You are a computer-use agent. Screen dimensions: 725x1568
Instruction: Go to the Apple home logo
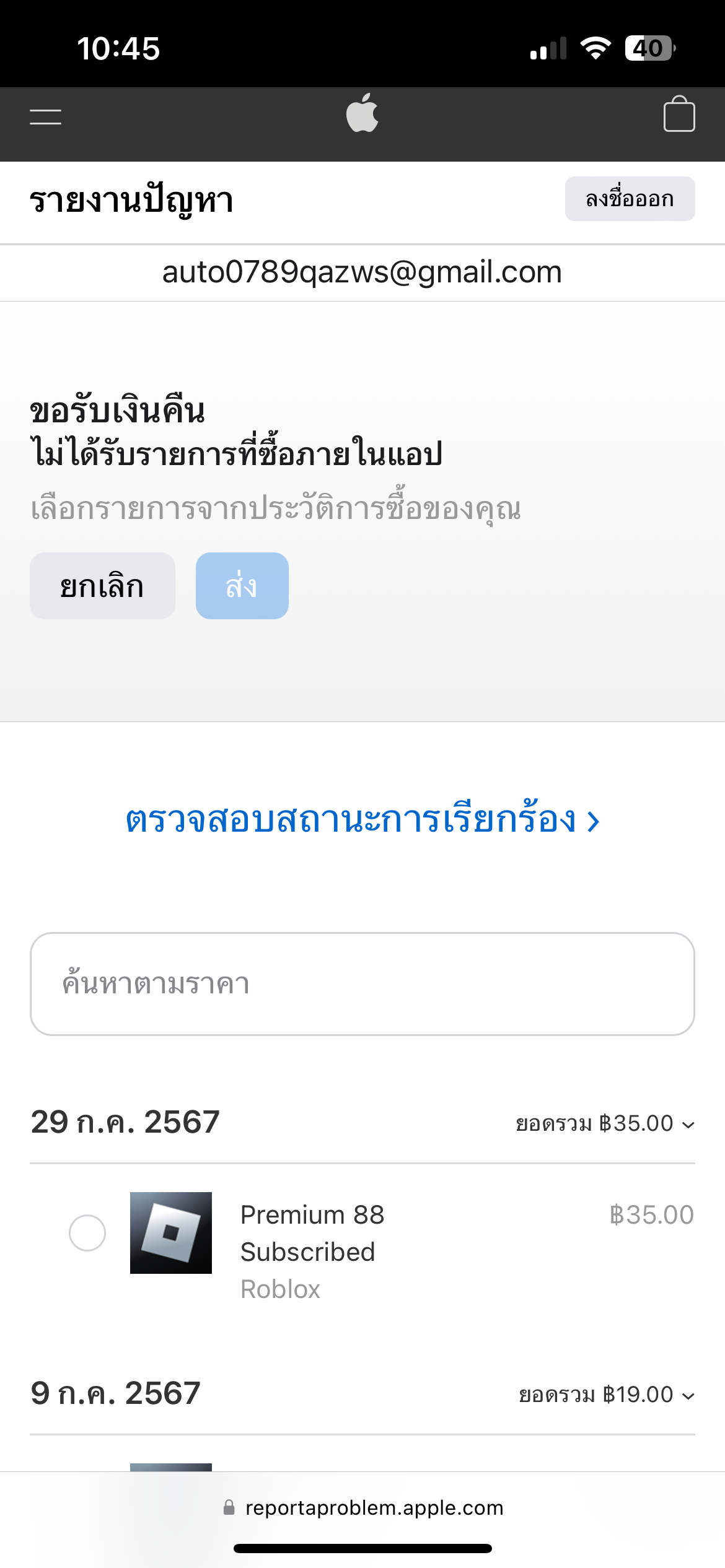362,113
